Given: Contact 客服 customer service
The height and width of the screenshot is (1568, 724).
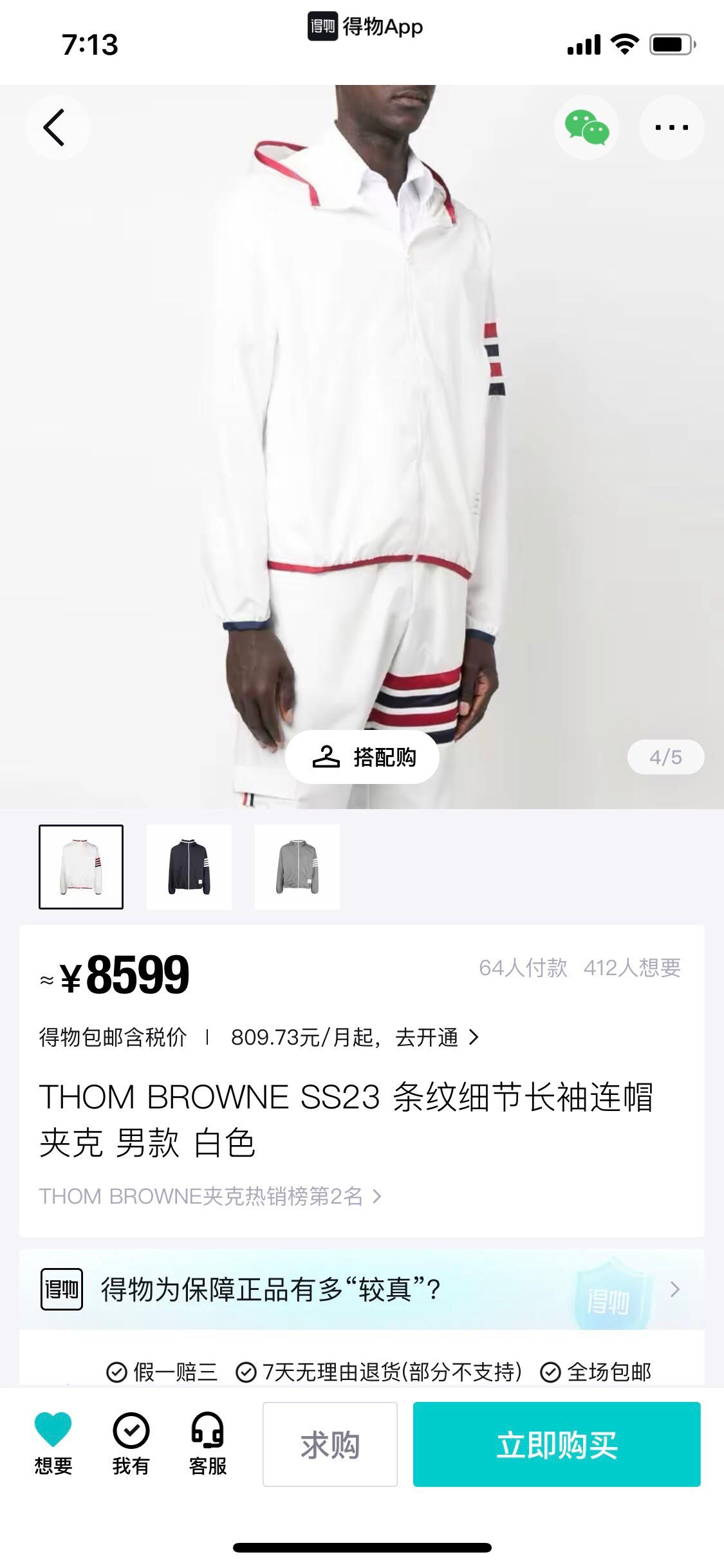Looking at the screenshot, I should point(208,1443).
